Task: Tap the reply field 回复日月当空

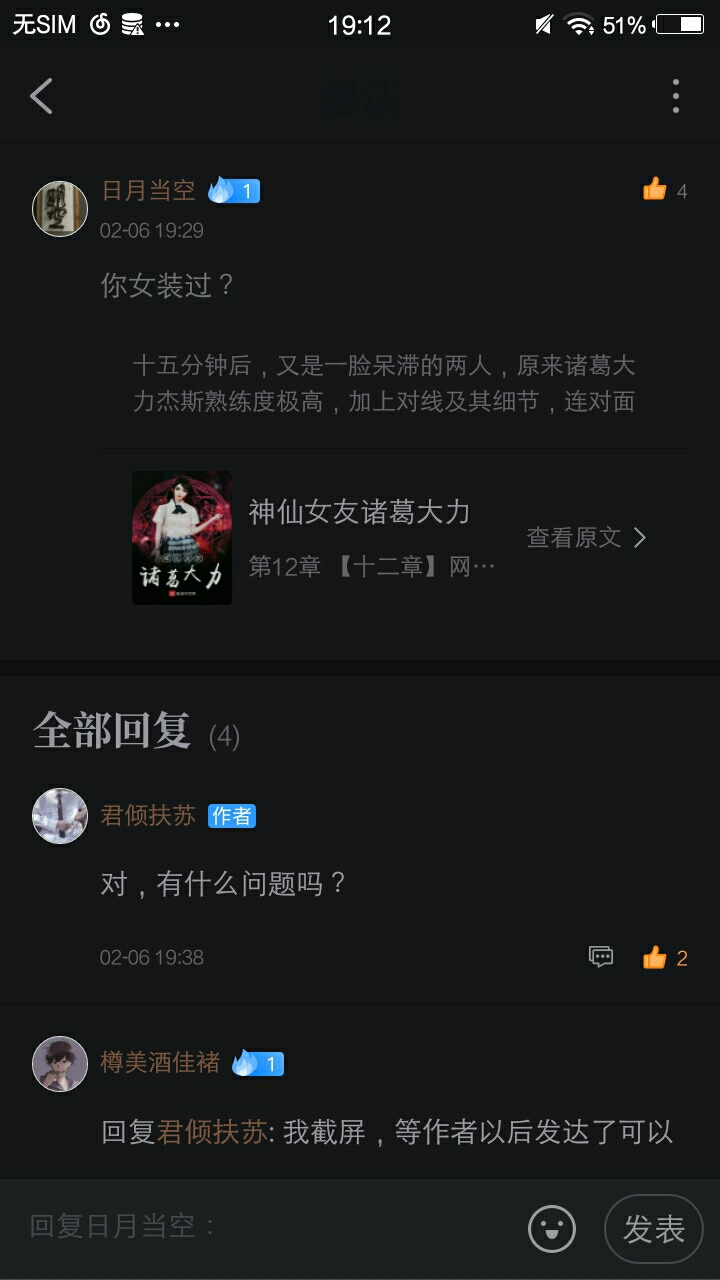Action: (x=260, y=1227)
